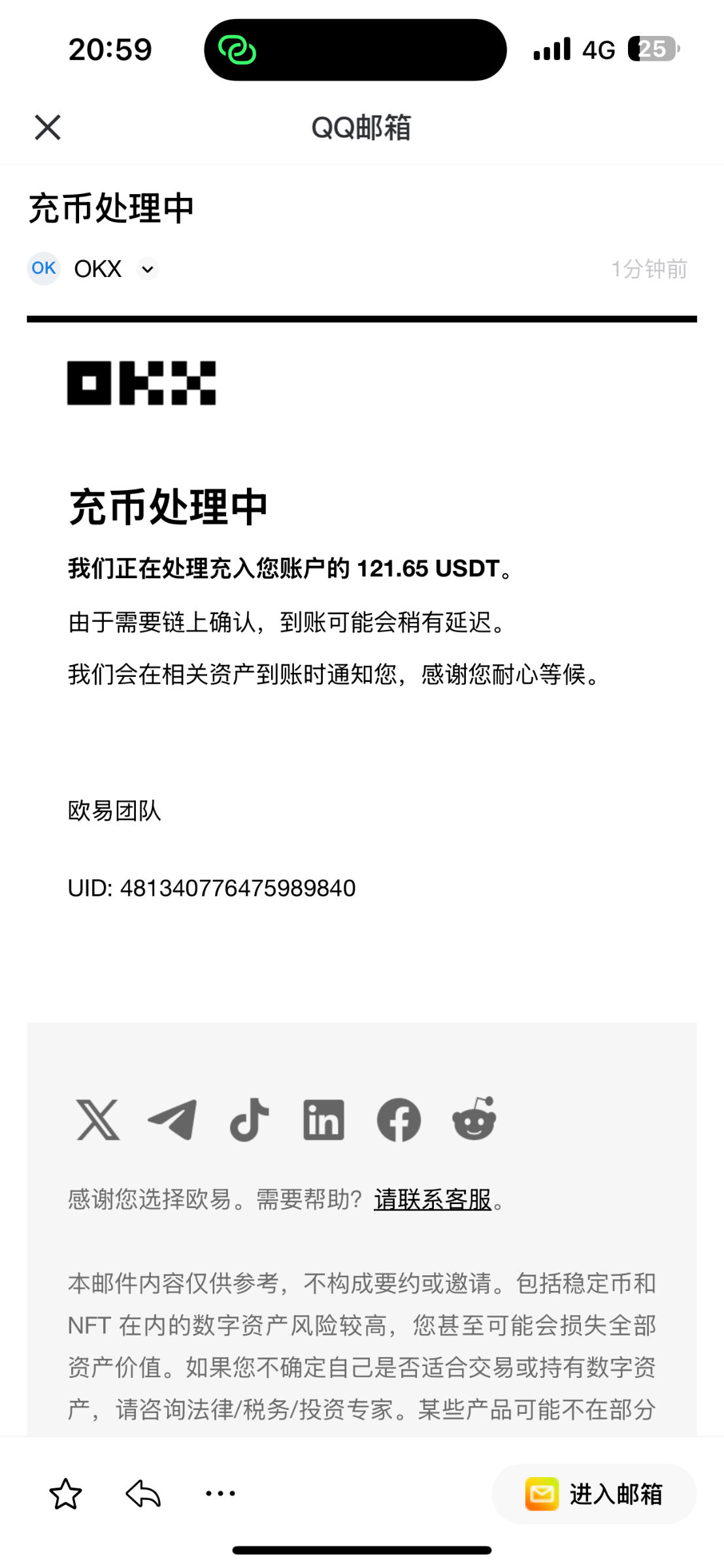Open the three-dot more options menu

[220, 1494]
